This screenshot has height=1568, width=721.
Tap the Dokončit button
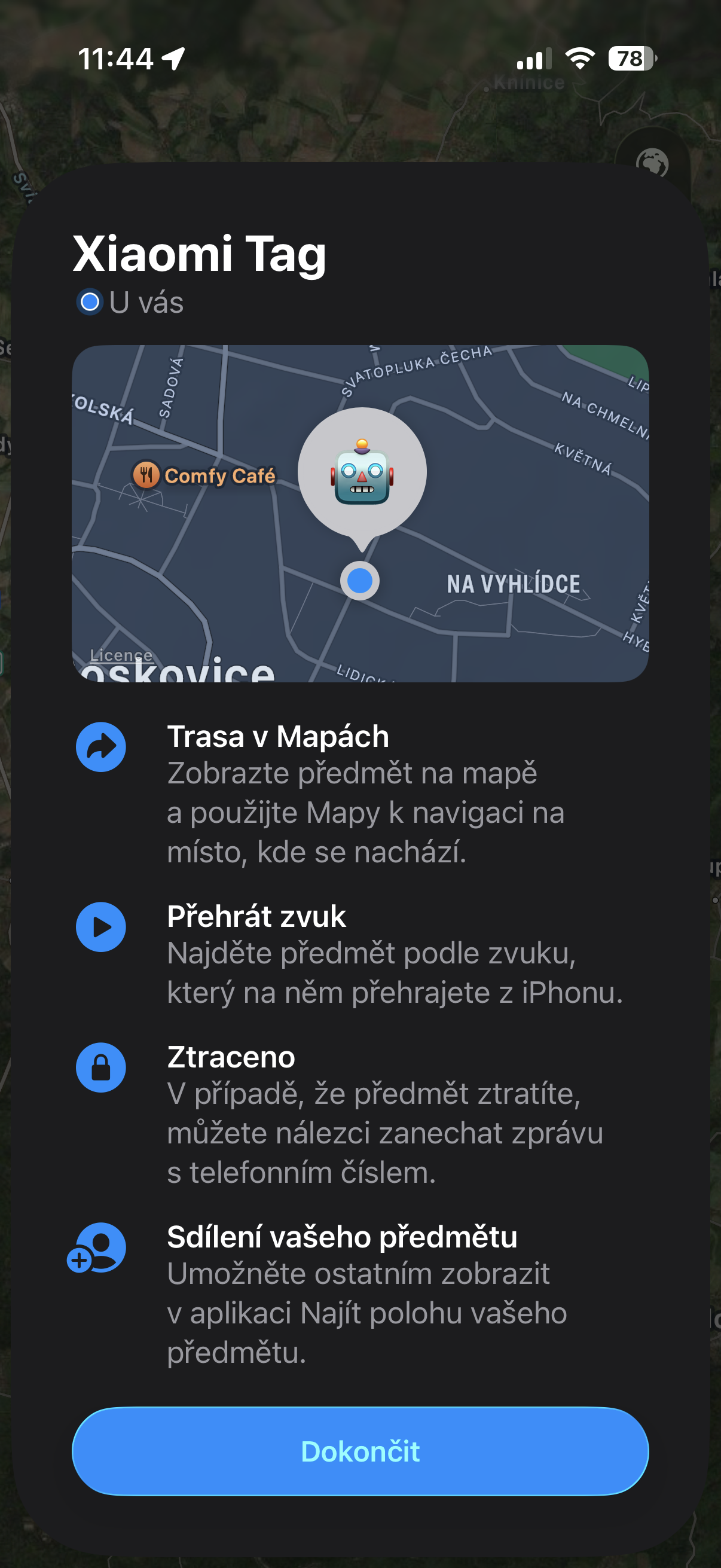[x=360, y=1452]
